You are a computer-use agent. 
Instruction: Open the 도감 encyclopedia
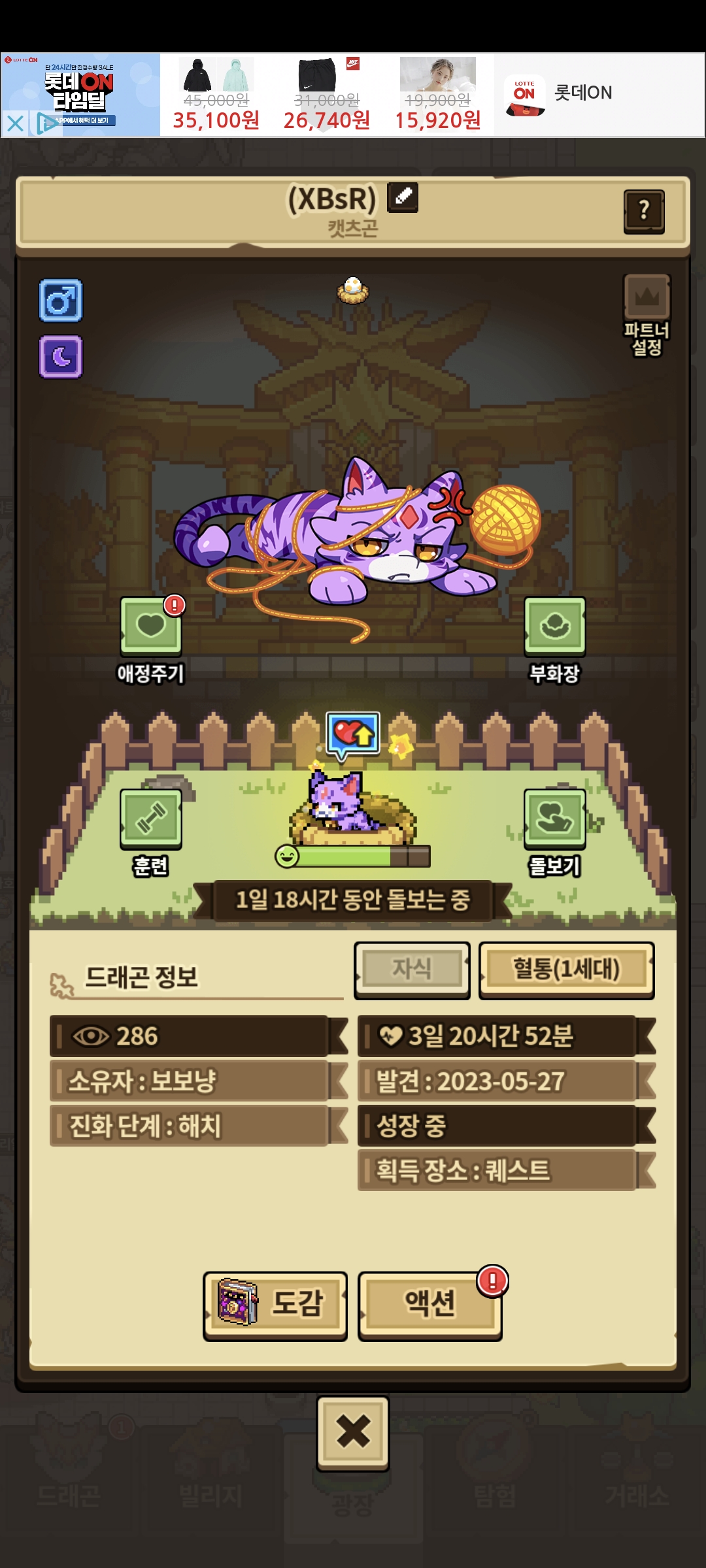275,1305
